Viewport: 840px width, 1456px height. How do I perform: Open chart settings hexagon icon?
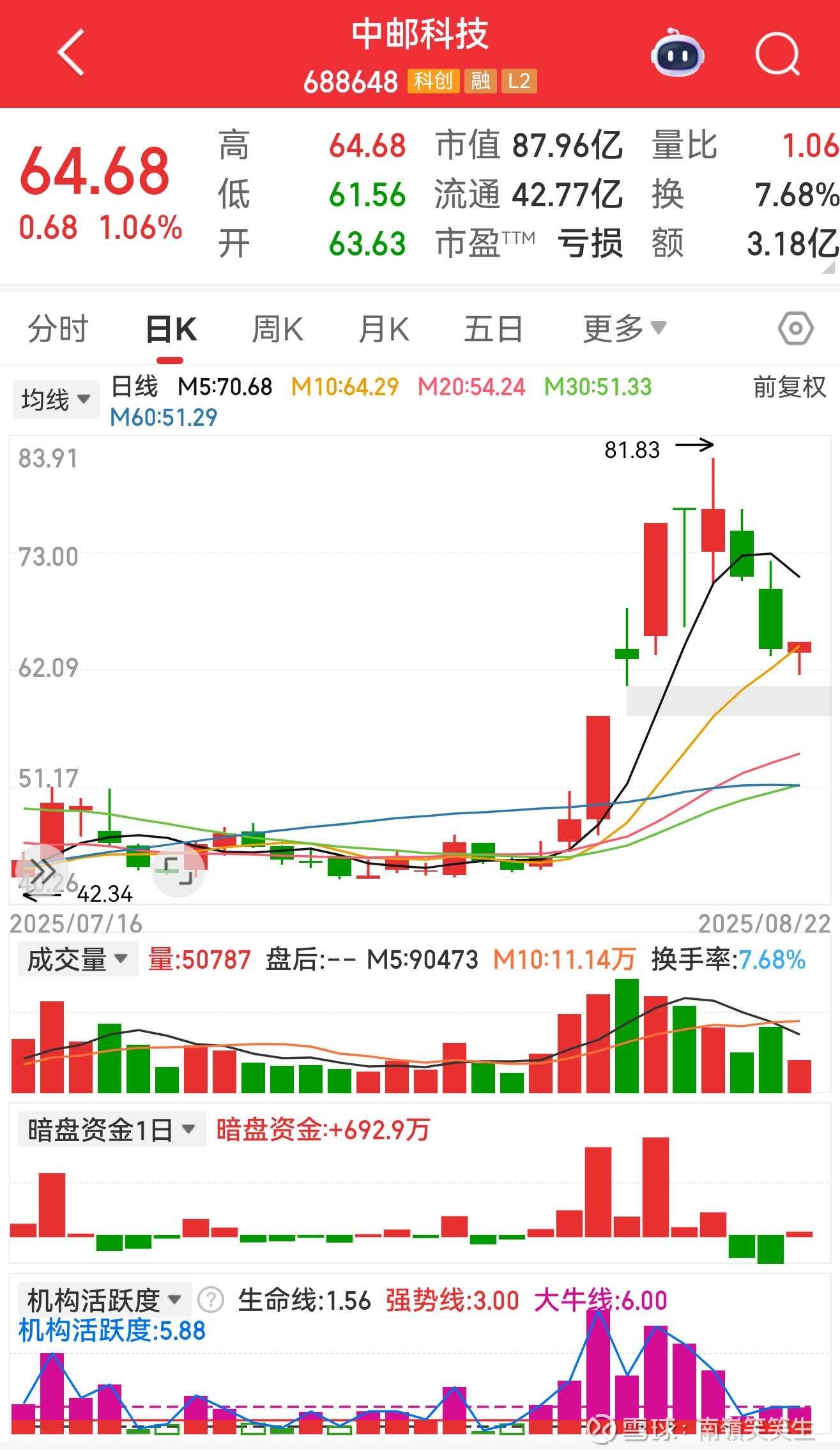(795, 329)
